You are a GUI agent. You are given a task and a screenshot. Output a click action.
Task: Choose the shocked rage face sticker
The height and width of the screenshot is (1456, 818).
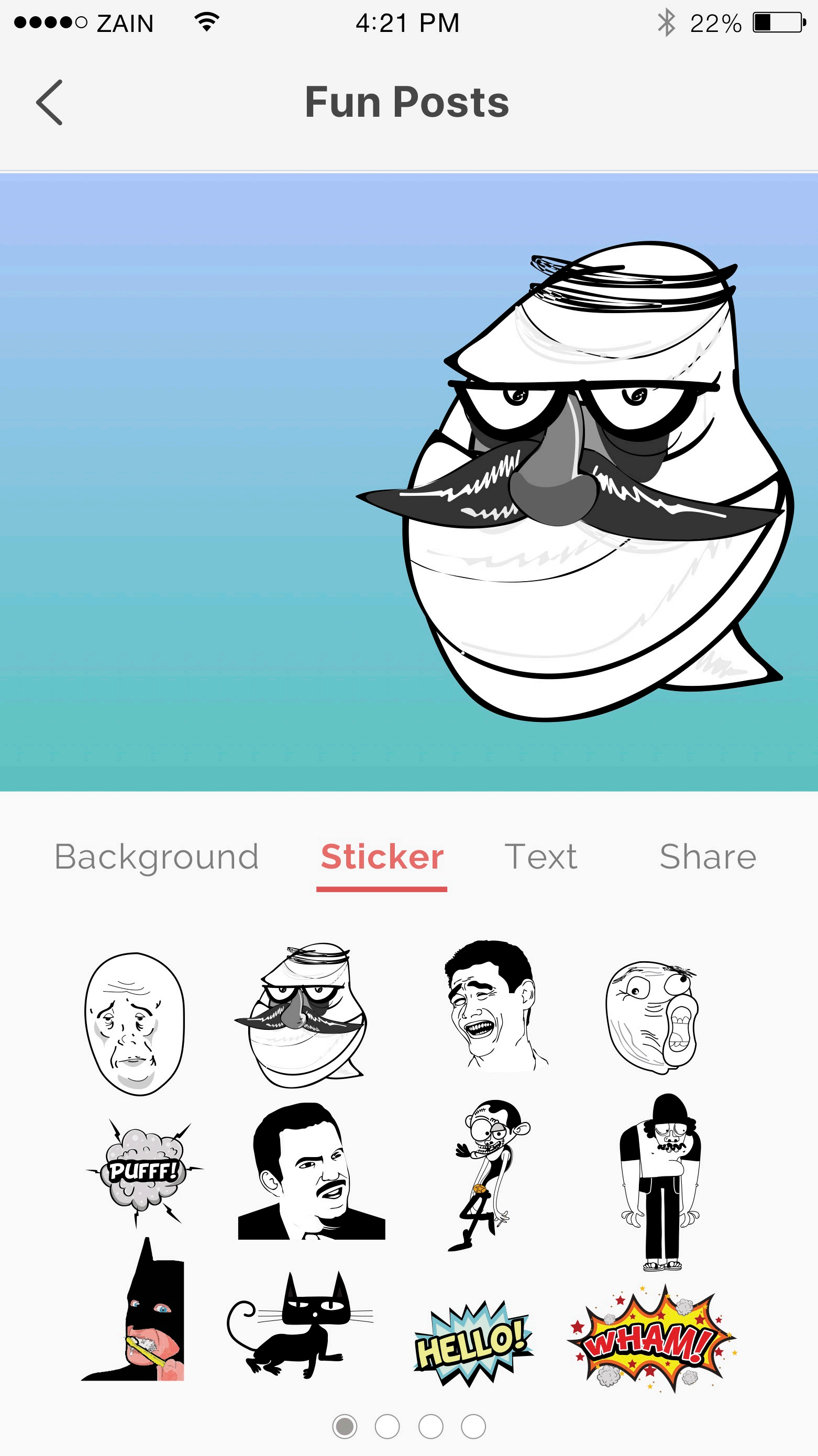point(652,1017)
